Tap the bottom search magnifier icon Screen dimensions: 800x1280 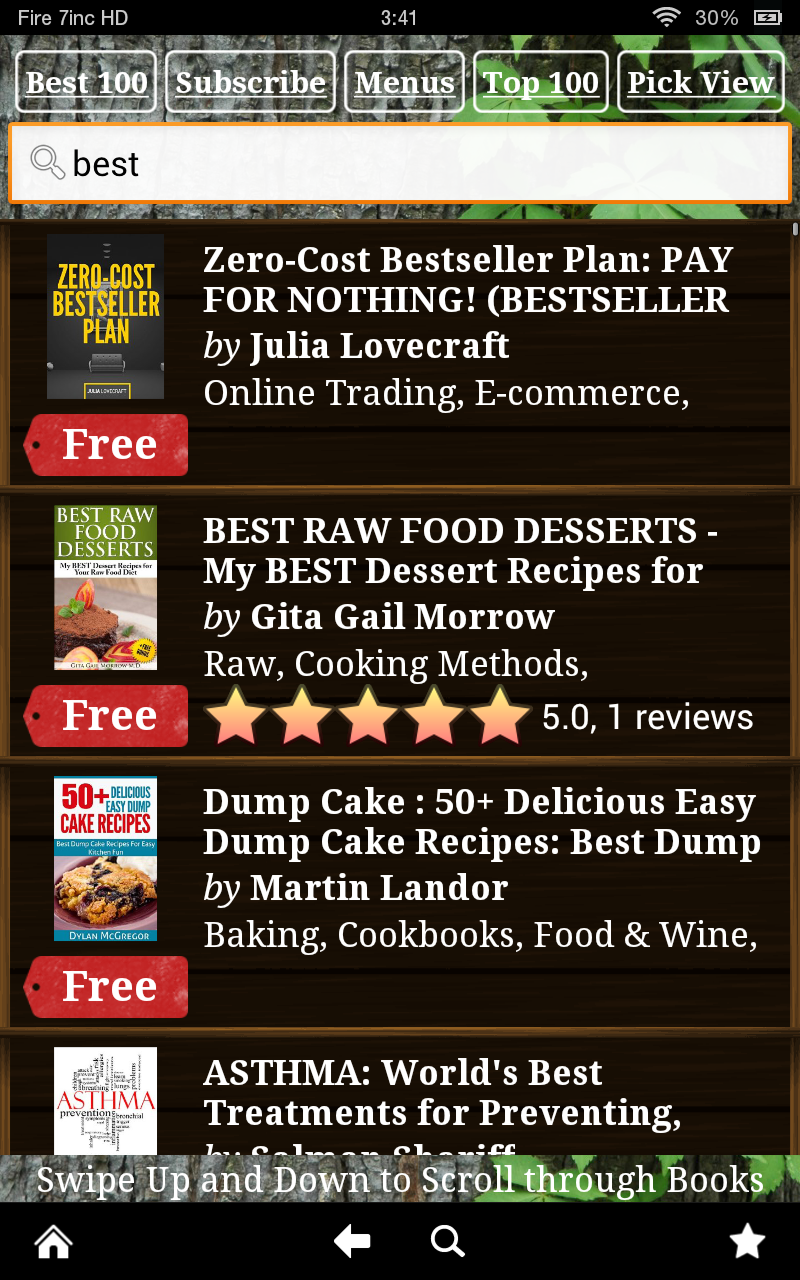coord(447,1242)
